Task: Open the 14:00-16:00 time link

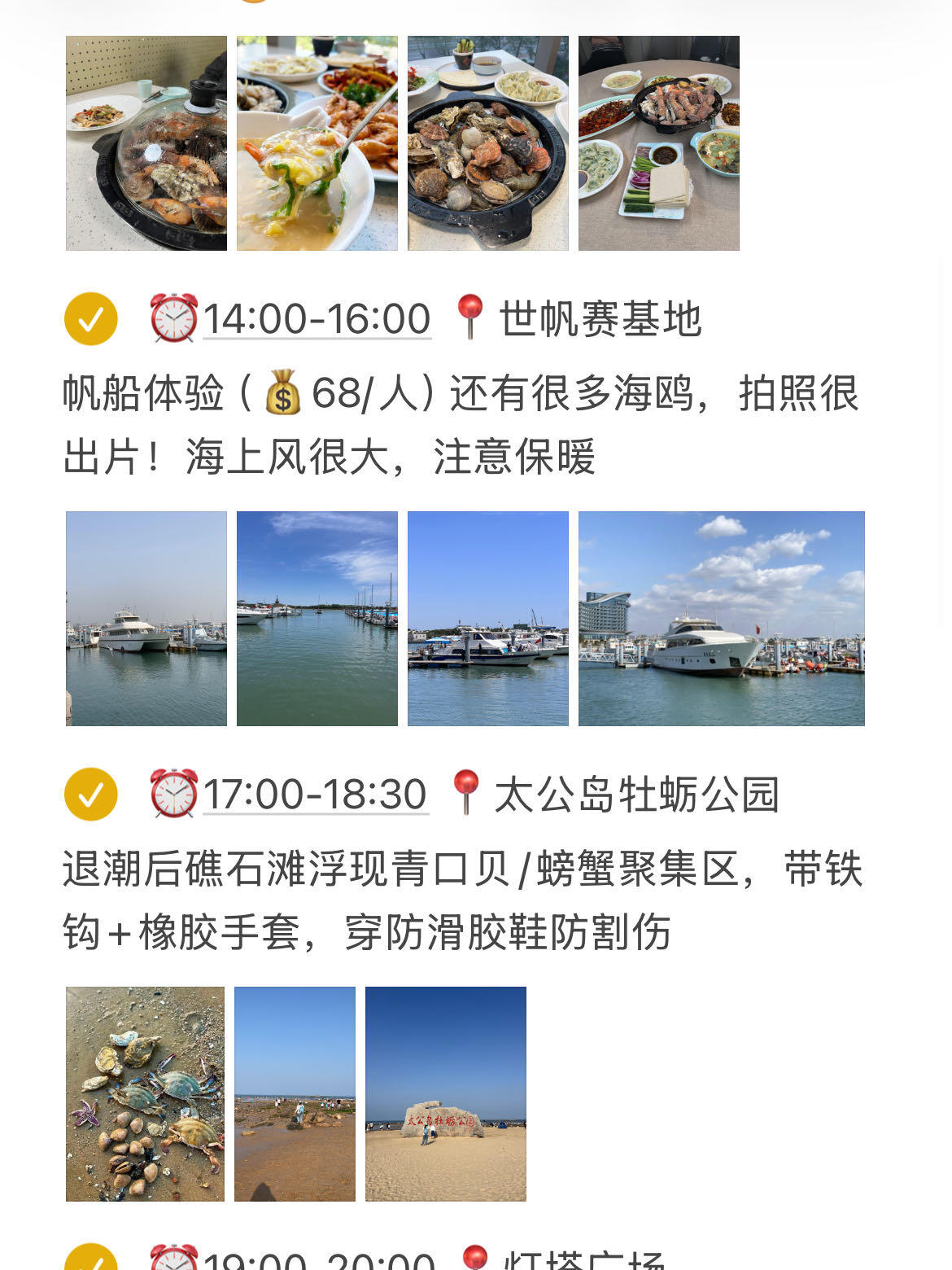Action: click(317, 318)
